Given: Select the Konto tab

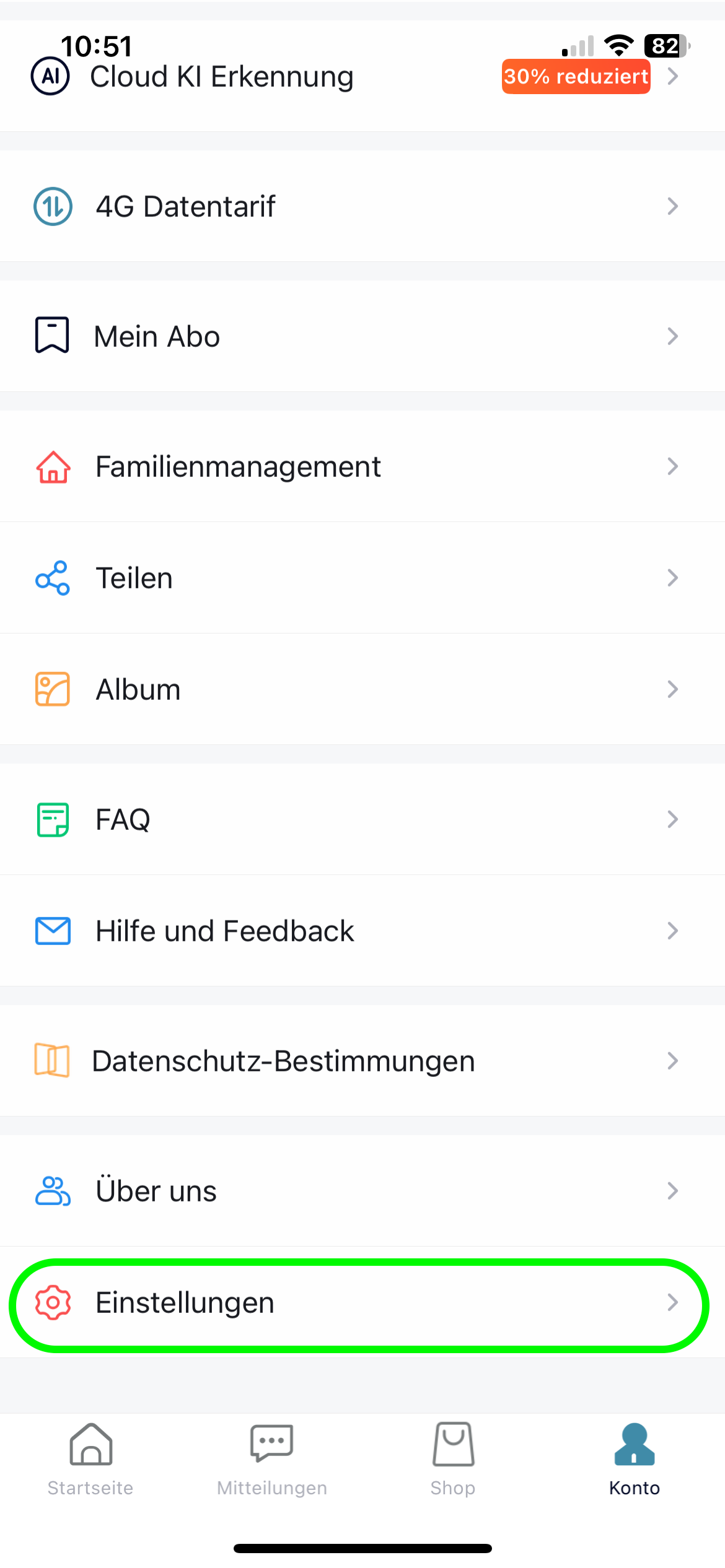Looking at the screenshot, I should (634, 1459).
